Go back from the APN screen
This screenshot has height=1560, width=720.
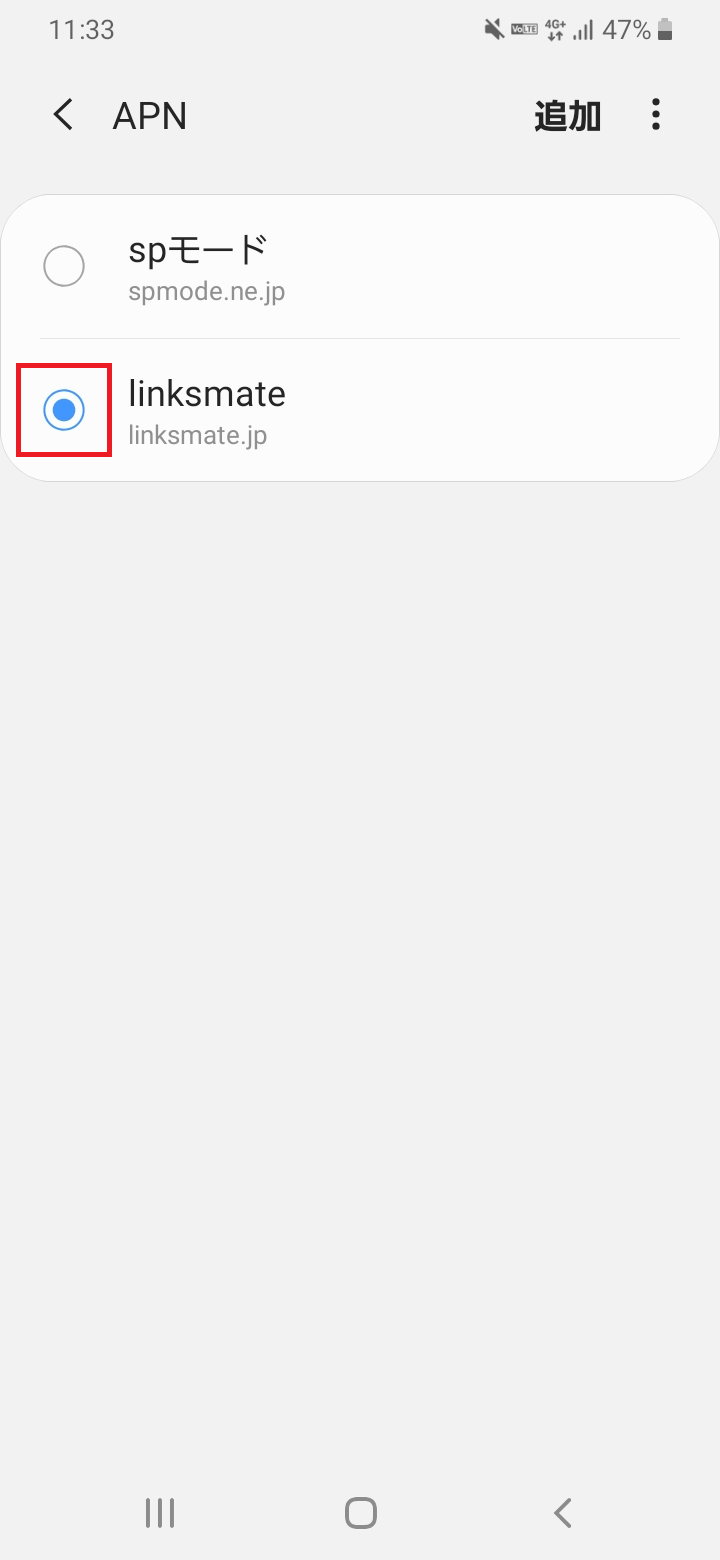[63, 116]
